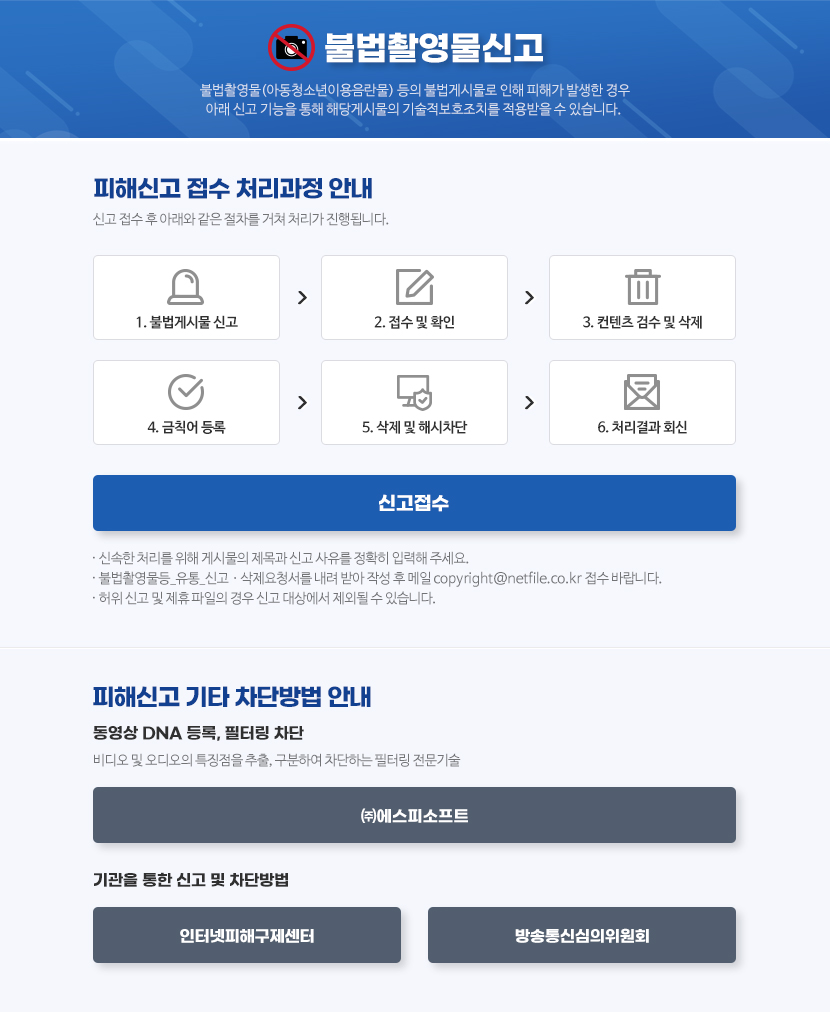Open 인터넷피해구제센터
Viewport: 830px width, 1012px height.
pos(247,935)
